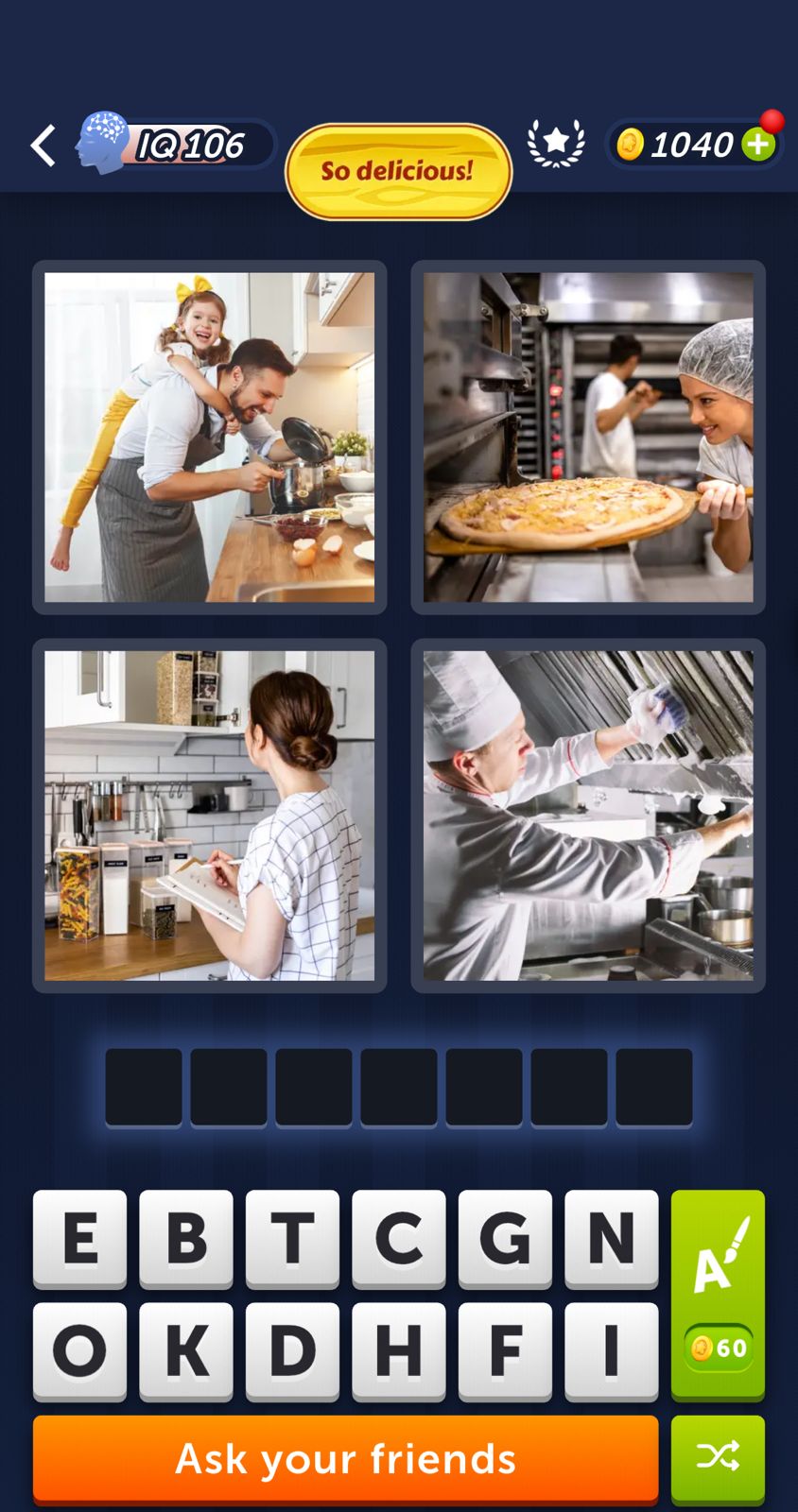This screenshot has height=1512, width=798.
Task: Select the letter N tile
Action: (x=611, y=1238)
